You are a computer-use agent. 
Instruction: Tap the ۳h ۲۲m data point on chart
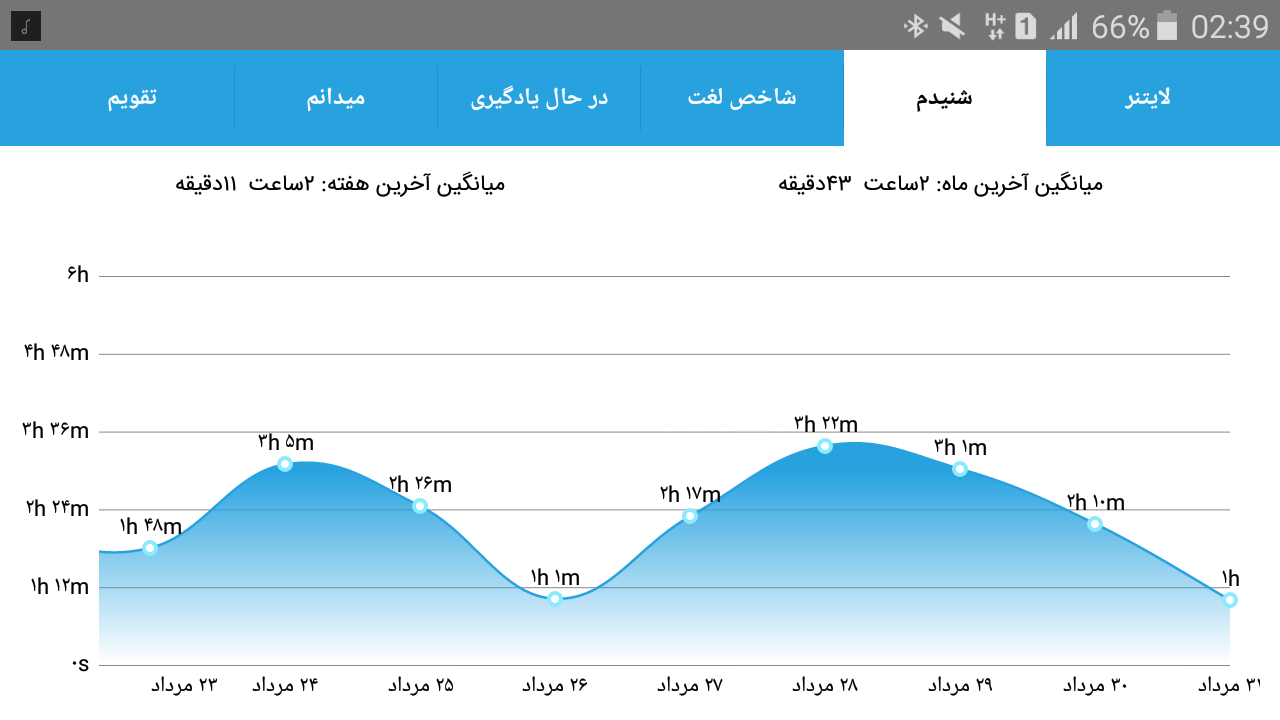tap(825, 446)
